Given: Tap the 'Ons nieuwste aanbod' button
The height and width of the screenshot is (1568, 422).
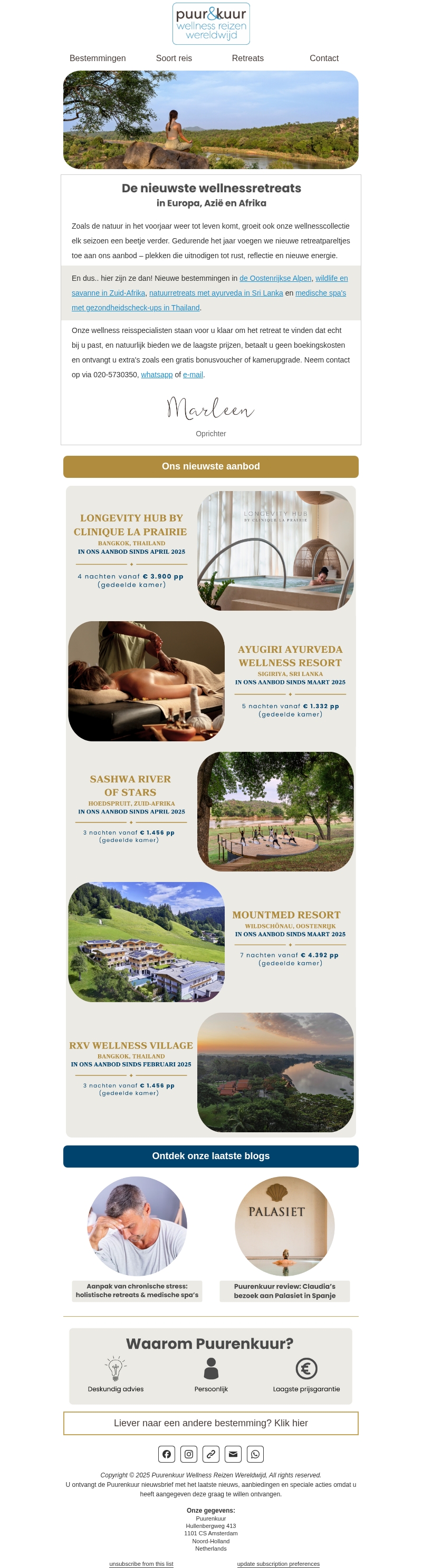Looking at the screenshot, I should click(x=211, y=466).
